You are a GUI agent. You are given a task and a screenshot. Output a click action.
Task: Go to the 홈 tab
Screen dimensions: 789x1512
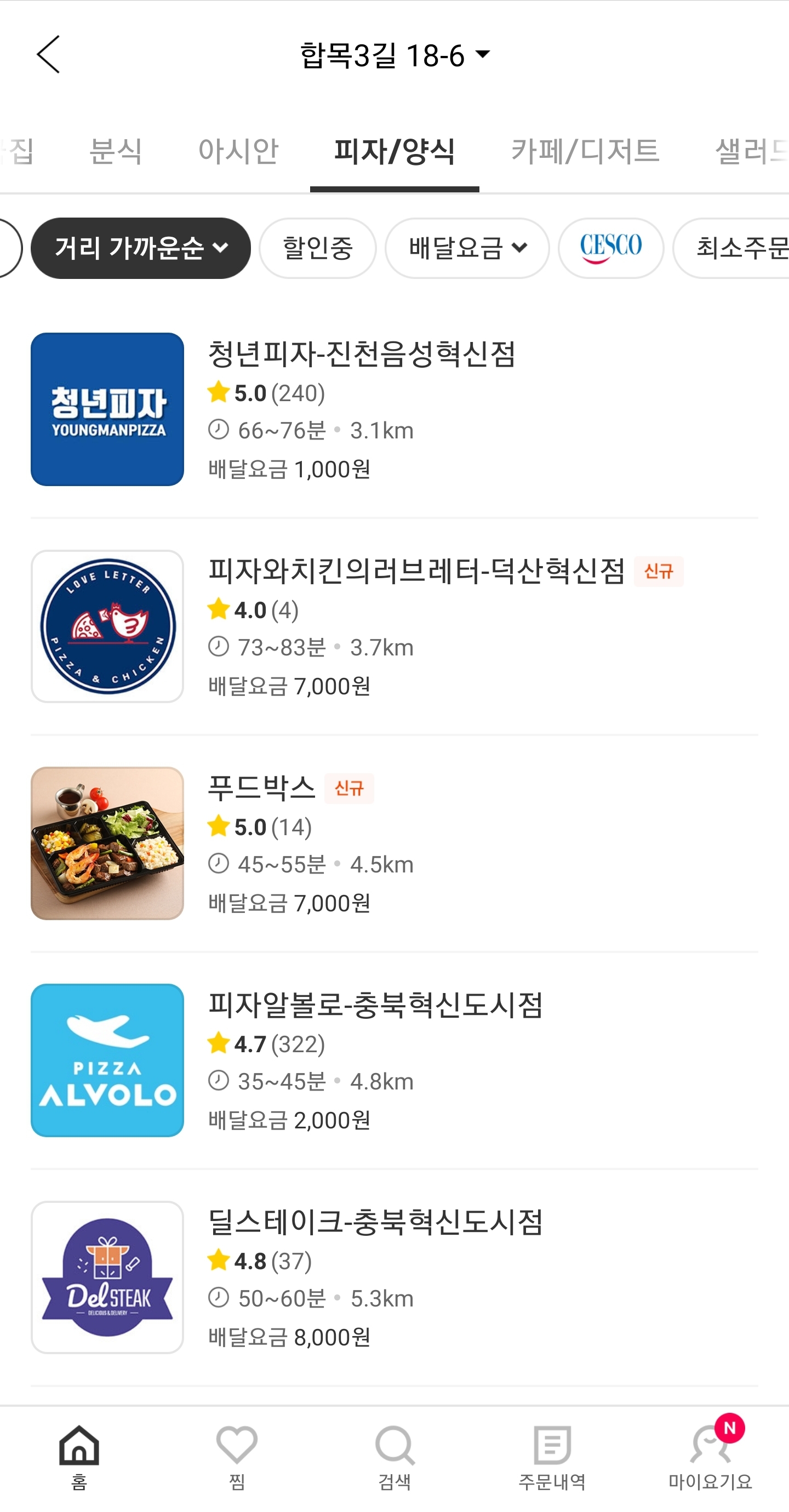tap(79, 1458)
